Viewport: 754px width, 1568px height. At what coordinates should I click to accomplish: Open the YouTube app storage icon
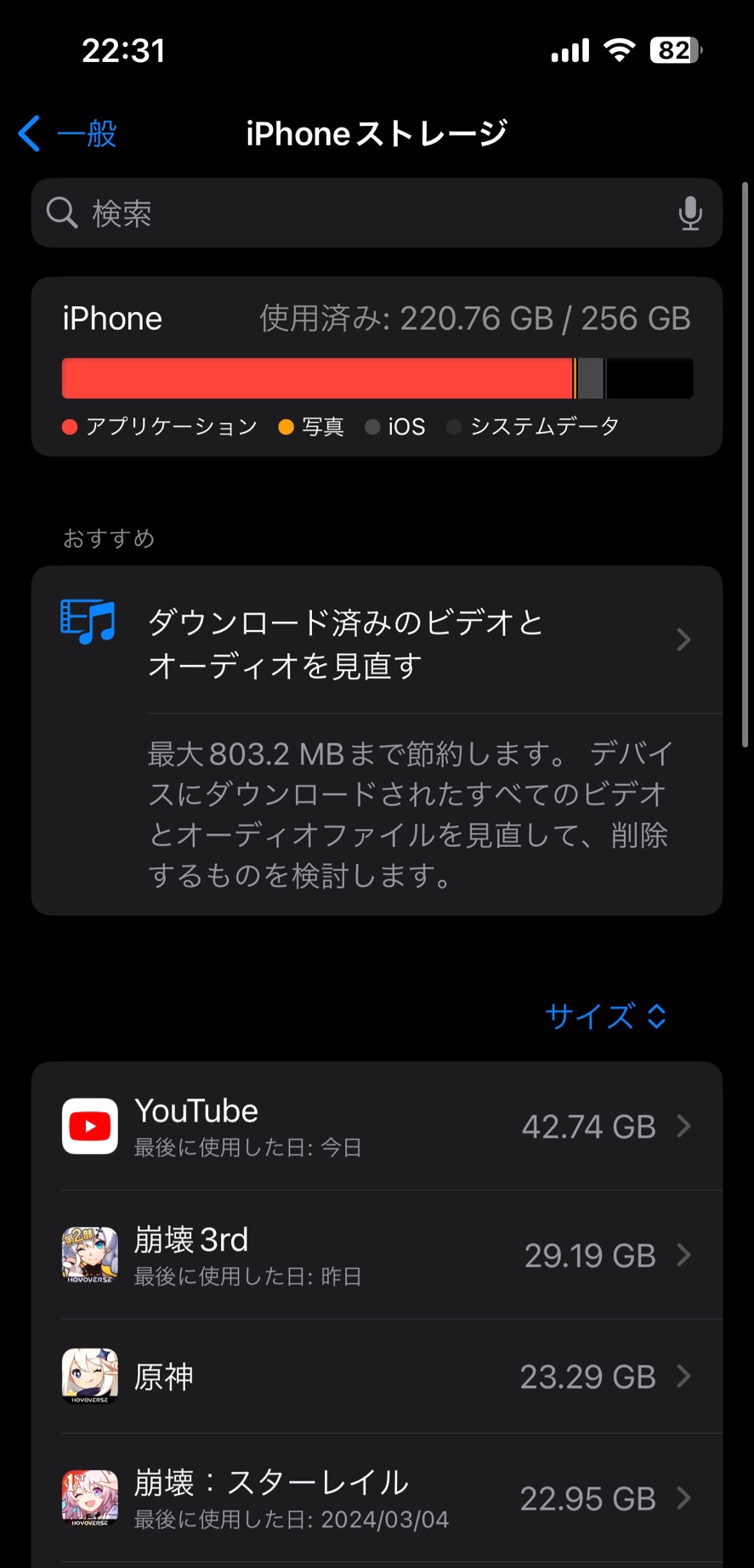click(88, 1126)
